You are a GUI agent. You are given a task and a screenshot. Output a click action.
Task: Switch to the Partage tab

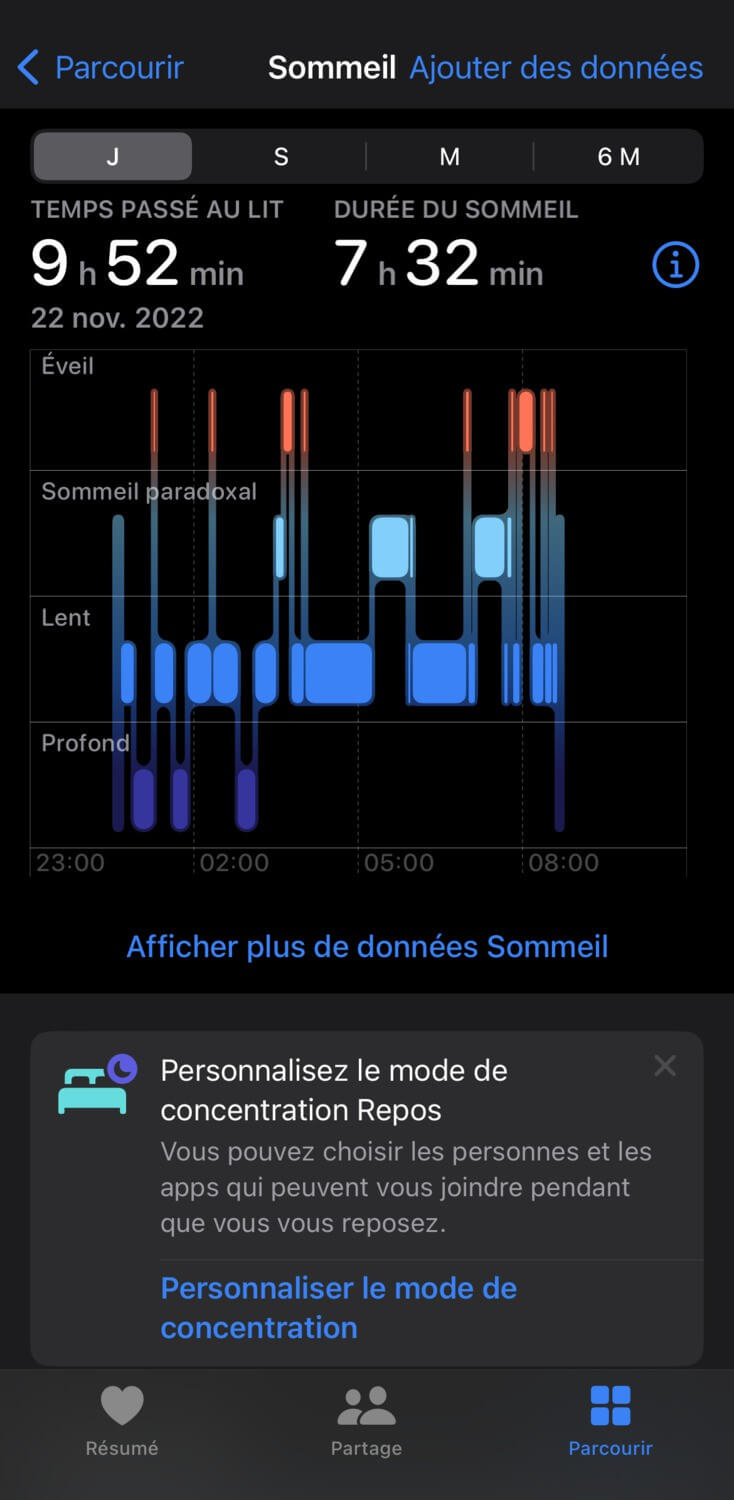(366, 1421)
